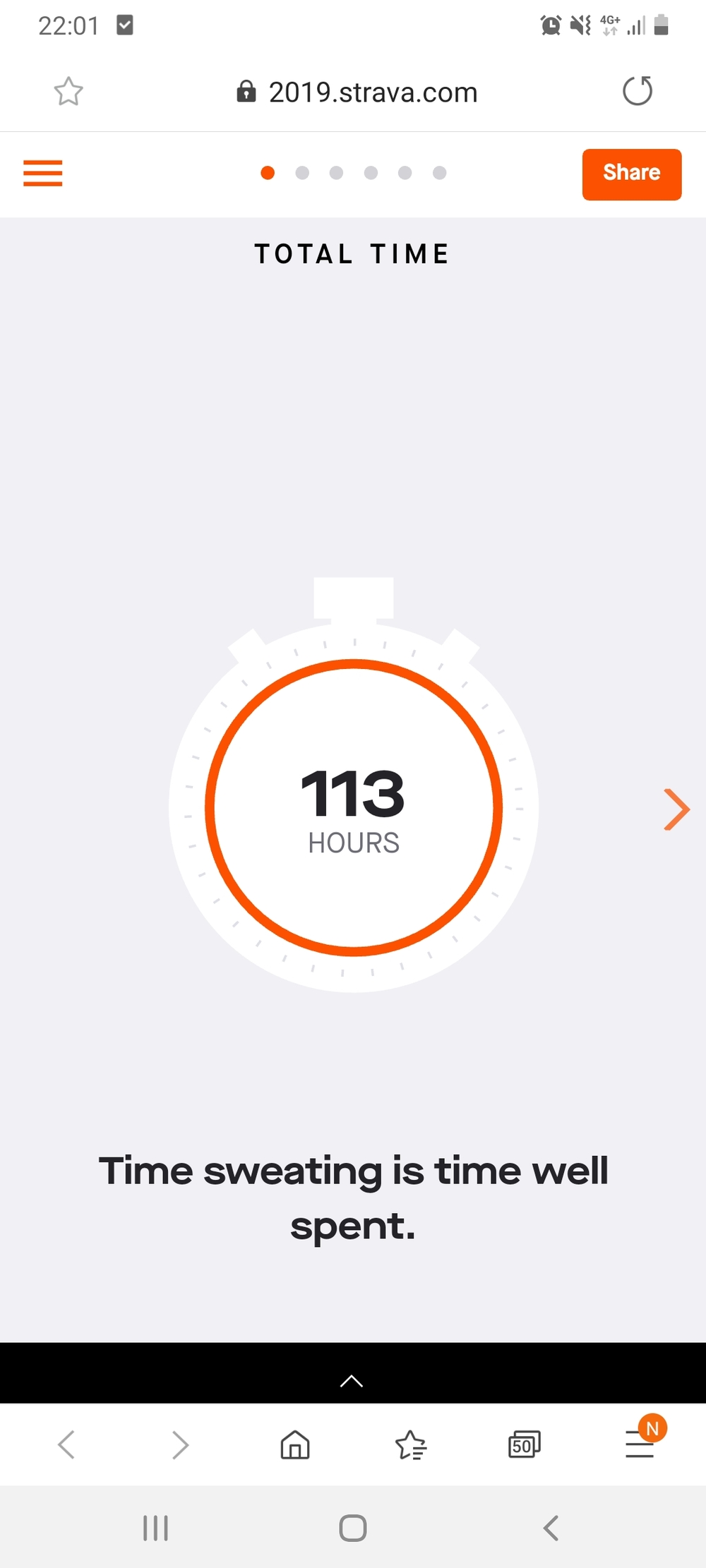Reload the page
706x1568 pixels.
point(638,92)
